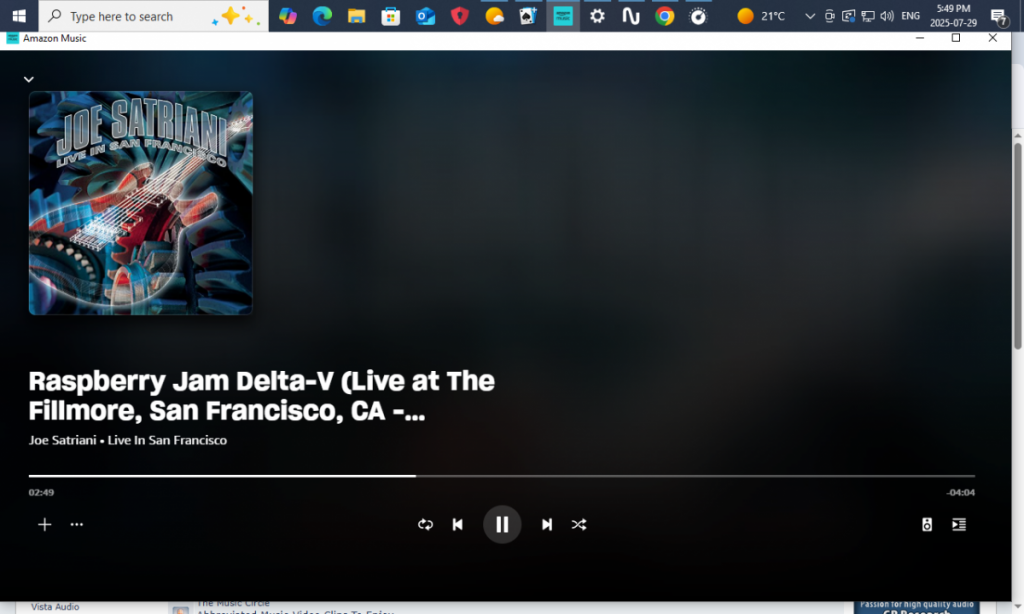This screenshot has height=614, width=1024.
Task: Maximize the Amazon Music window
Action: [x=955, y=38]
